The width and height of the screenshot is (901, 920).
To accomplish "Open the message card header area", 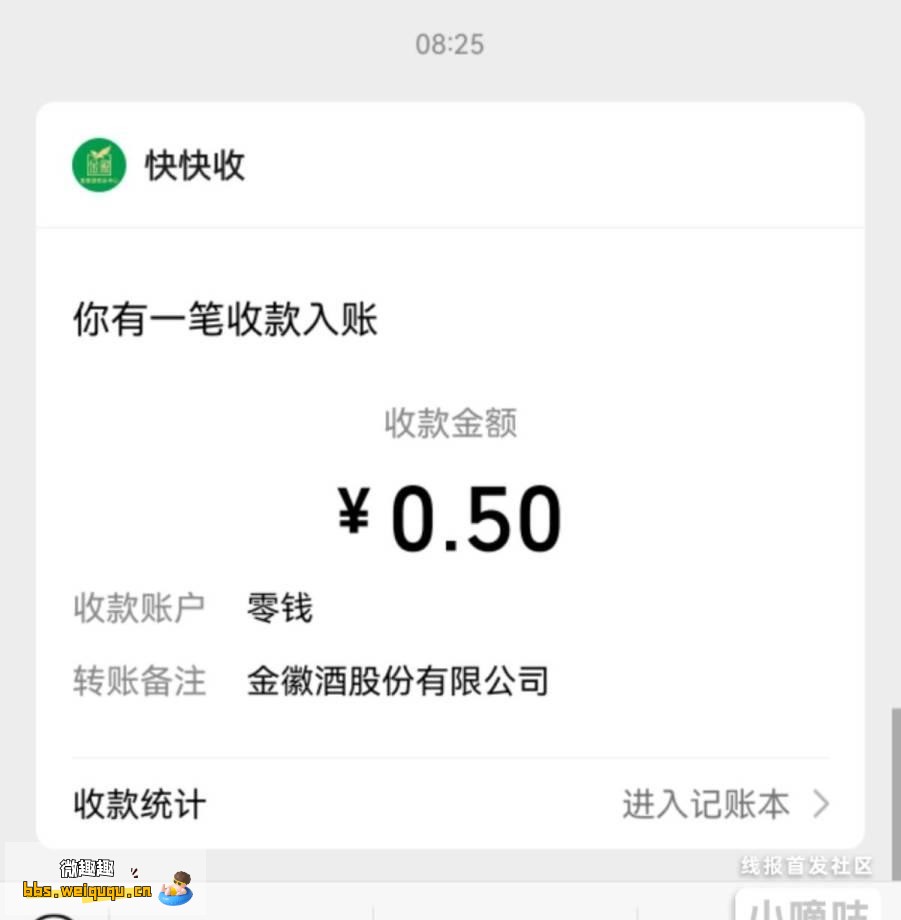I will click(x=450, y=164).
